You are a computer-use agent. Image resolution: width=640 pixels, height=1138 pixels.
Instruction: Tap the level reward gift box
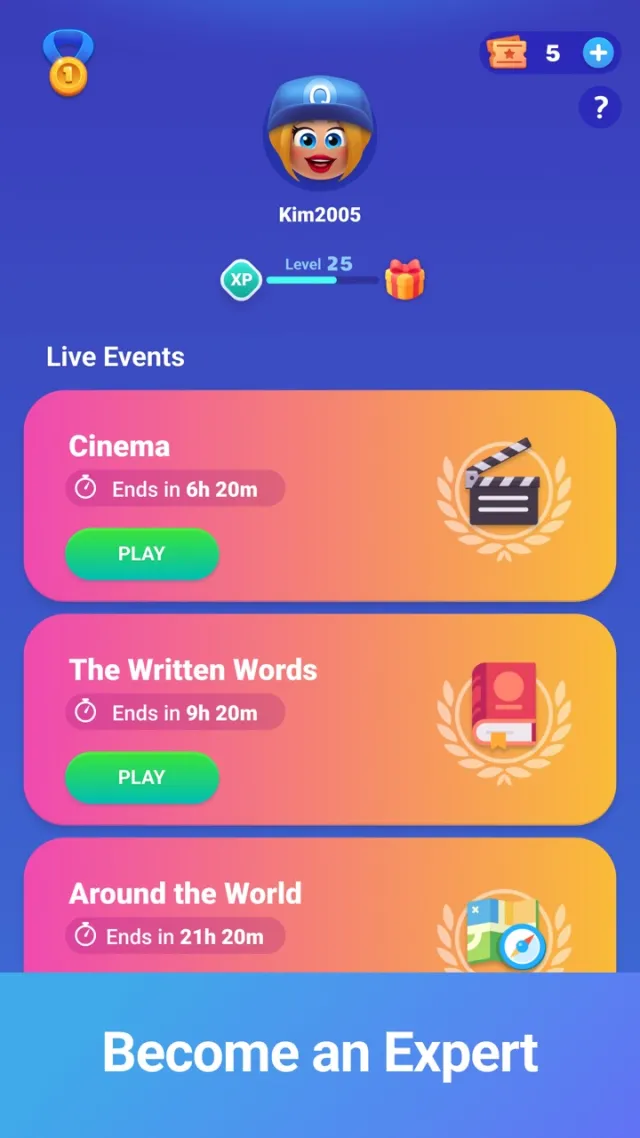coord(405,280)
